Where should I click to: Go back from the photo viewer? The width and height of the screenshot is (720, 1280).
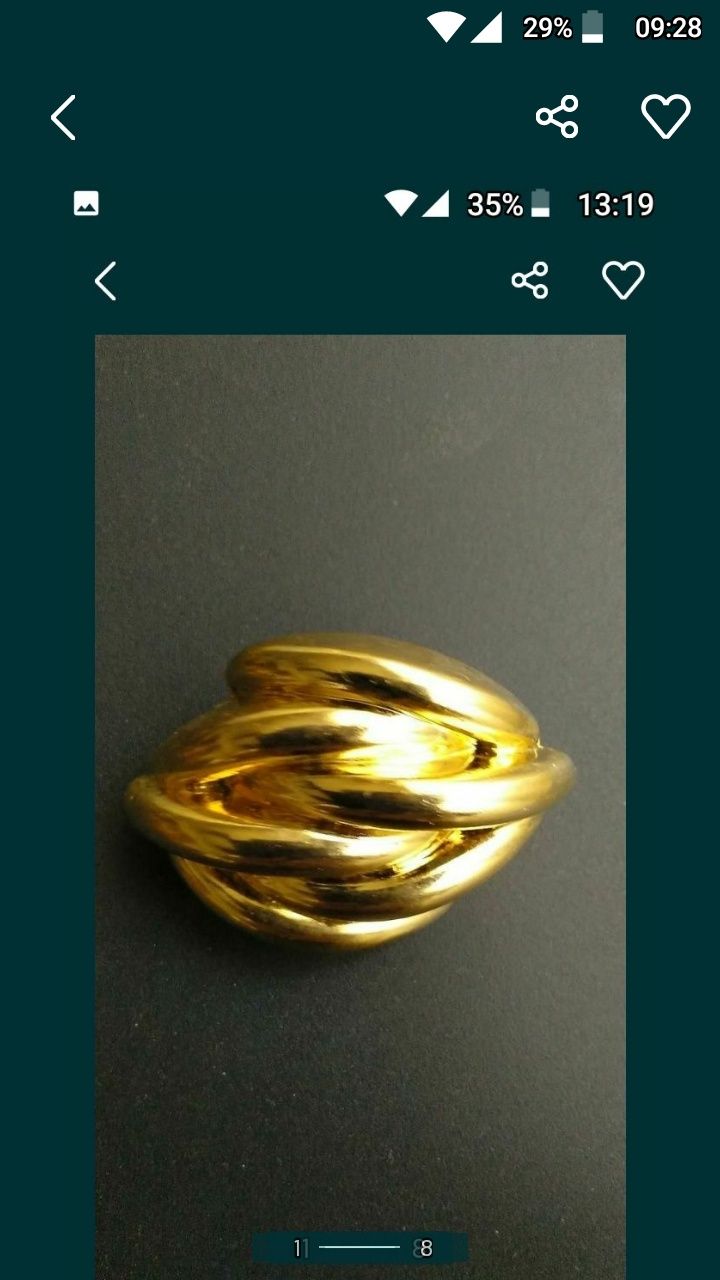(63, 118)
